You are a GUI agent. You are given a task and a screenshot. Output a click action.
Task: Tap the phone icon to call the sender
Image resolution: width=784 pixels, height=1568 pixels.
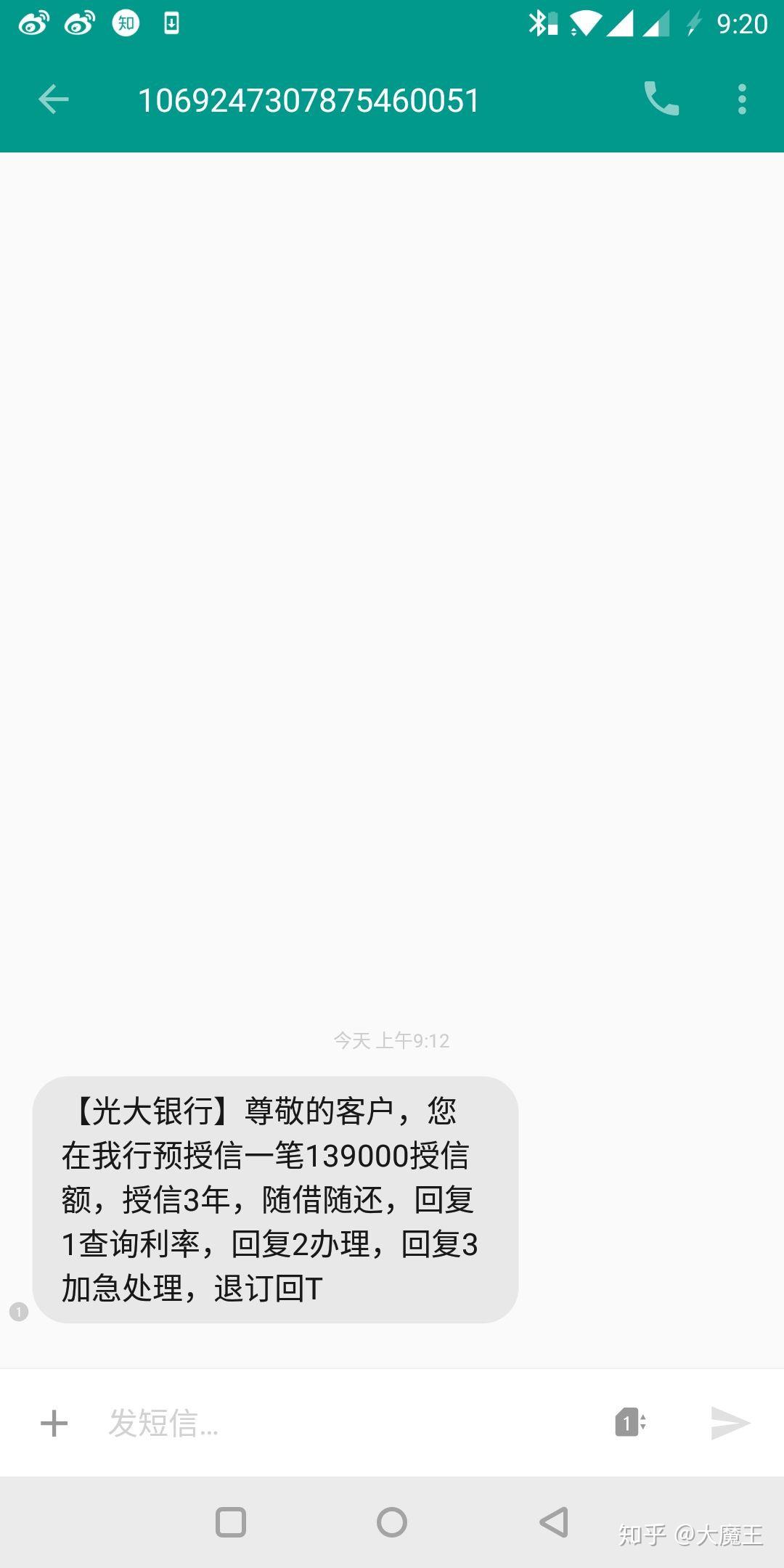(661, 99)
